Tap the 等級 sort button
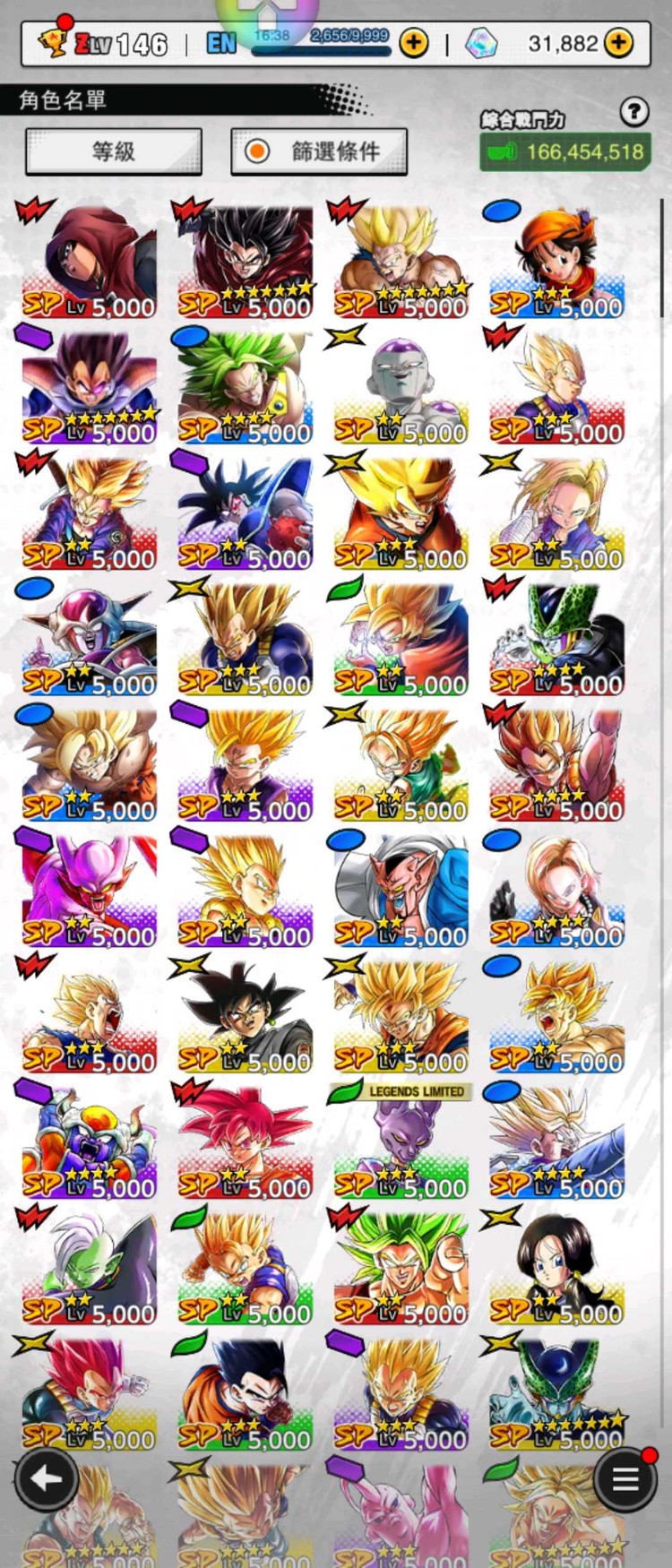The width and height of the screenshot is (672, 1568). click(x=114, y=151)
